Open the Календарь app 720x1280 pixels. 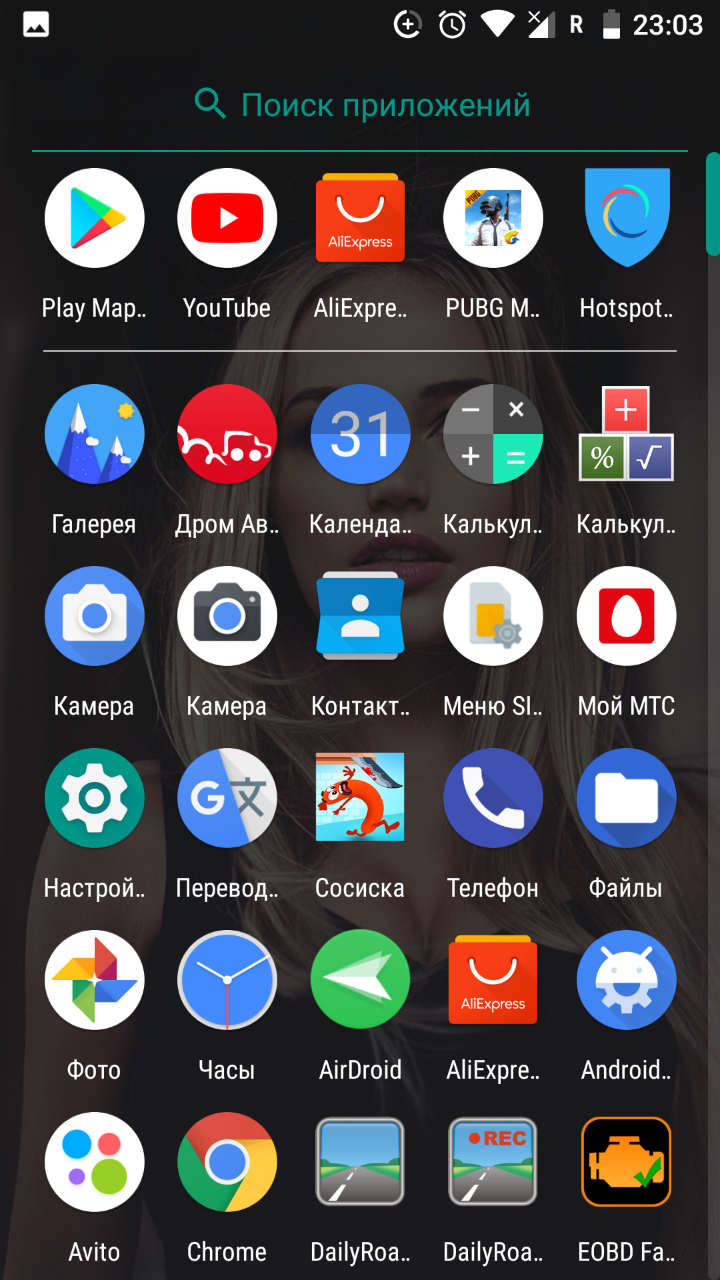tap(360, 435)
